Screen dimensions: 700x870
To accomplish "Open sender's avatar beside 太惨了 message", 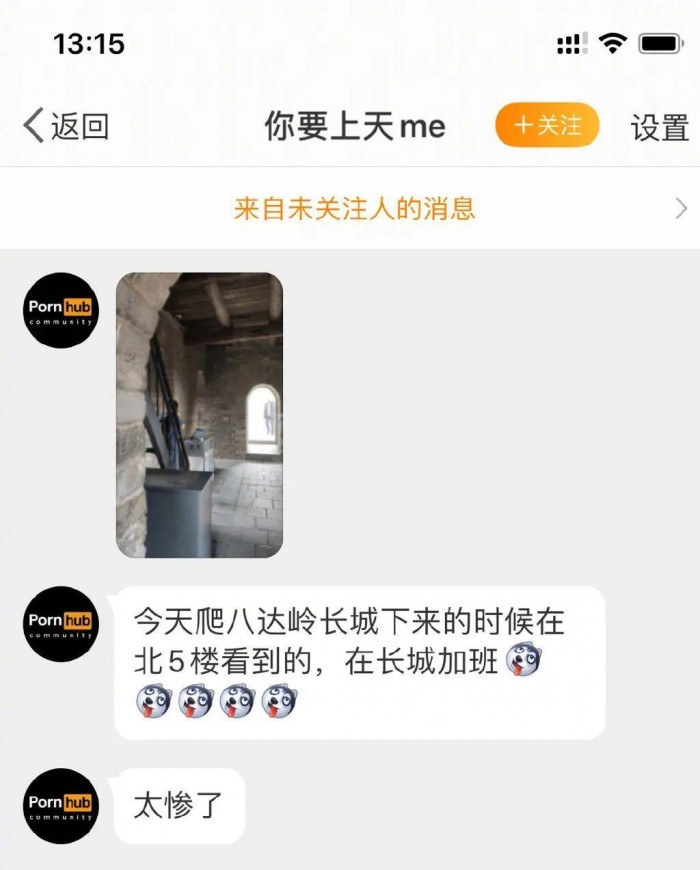I will point(60,806).
